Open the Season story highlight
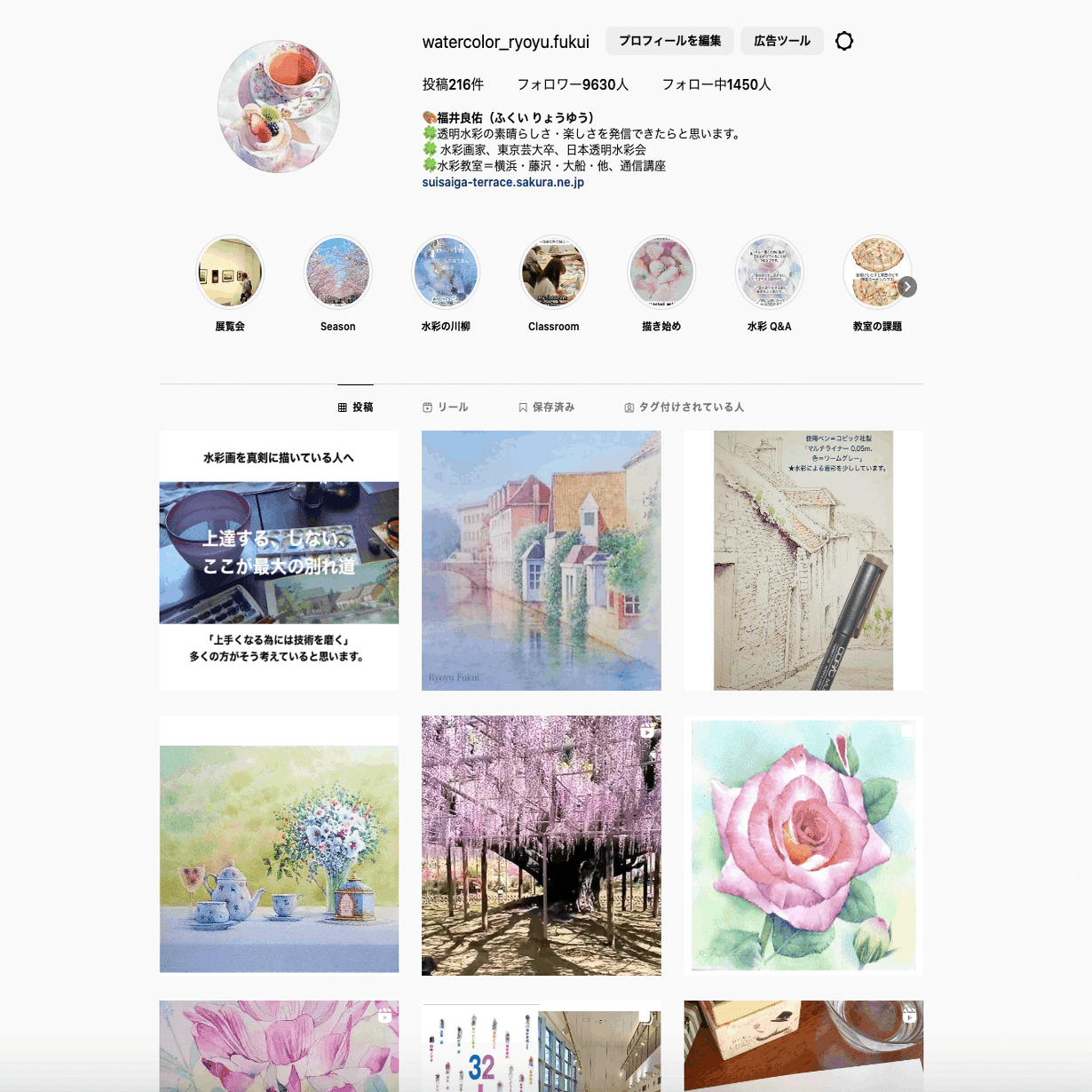Image resolution: width=1092 pixels, height=1092 pixels. pos(337,273)
